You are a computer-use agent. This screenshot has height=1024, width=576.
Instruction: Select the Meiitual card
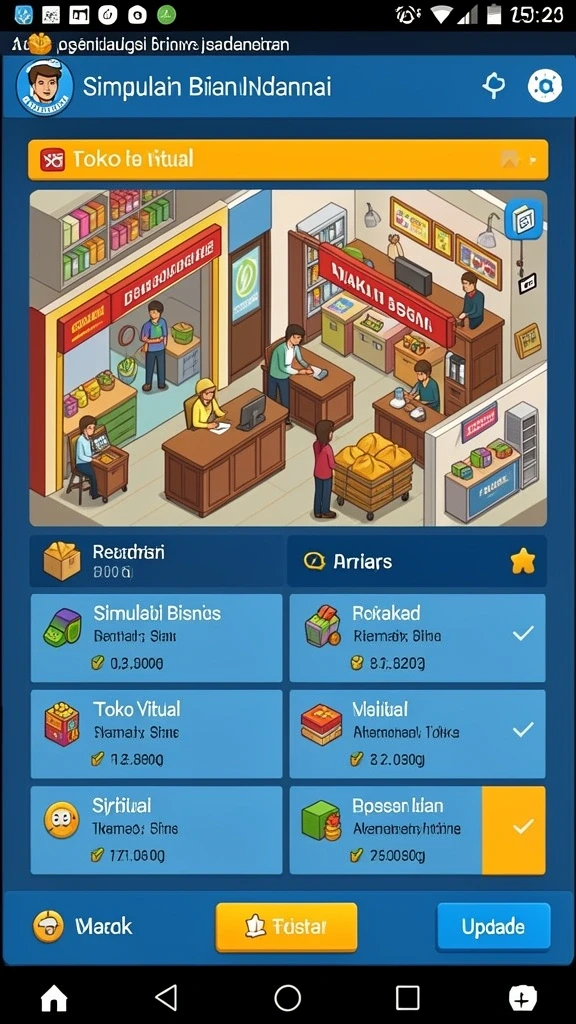417,733
